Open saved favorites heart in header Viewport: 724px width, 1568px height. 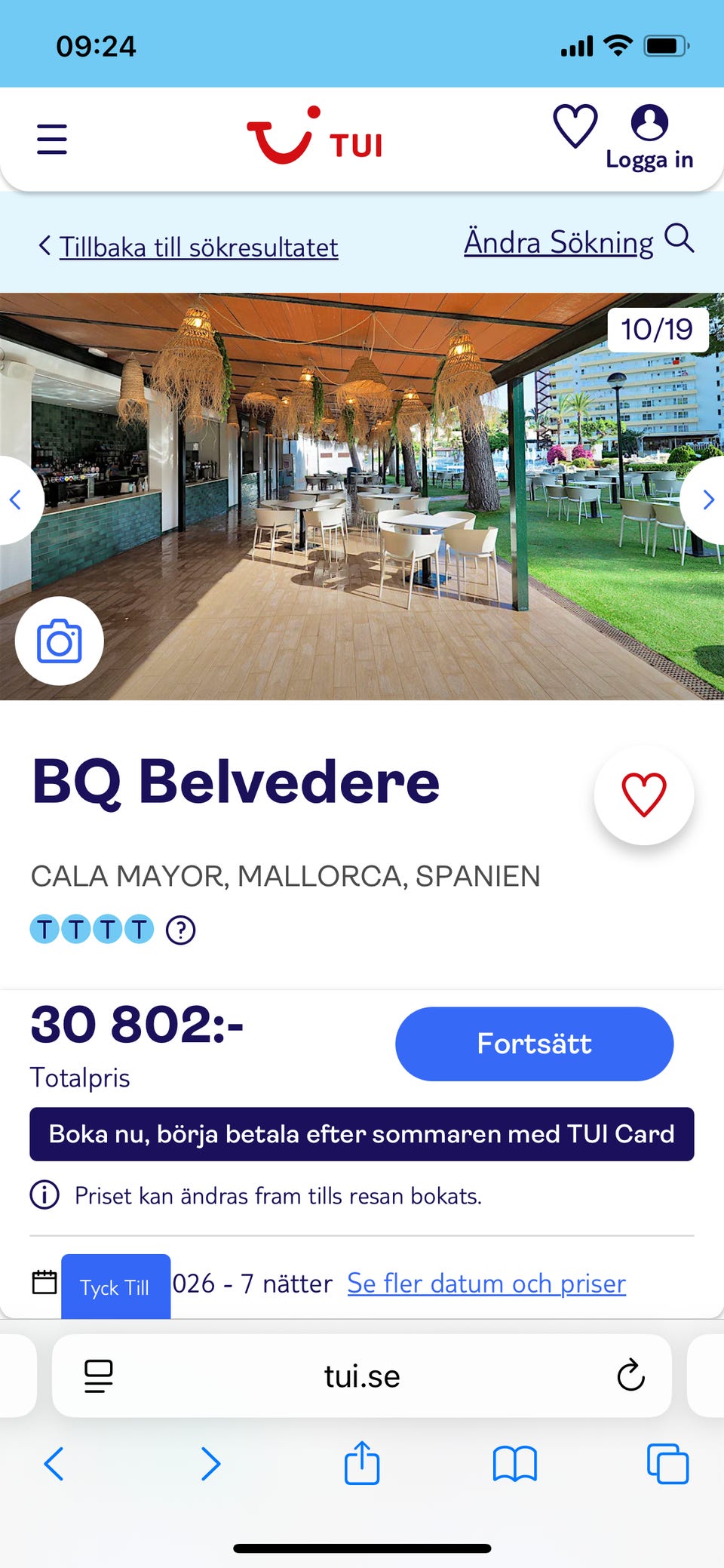[x=575, y=125]
